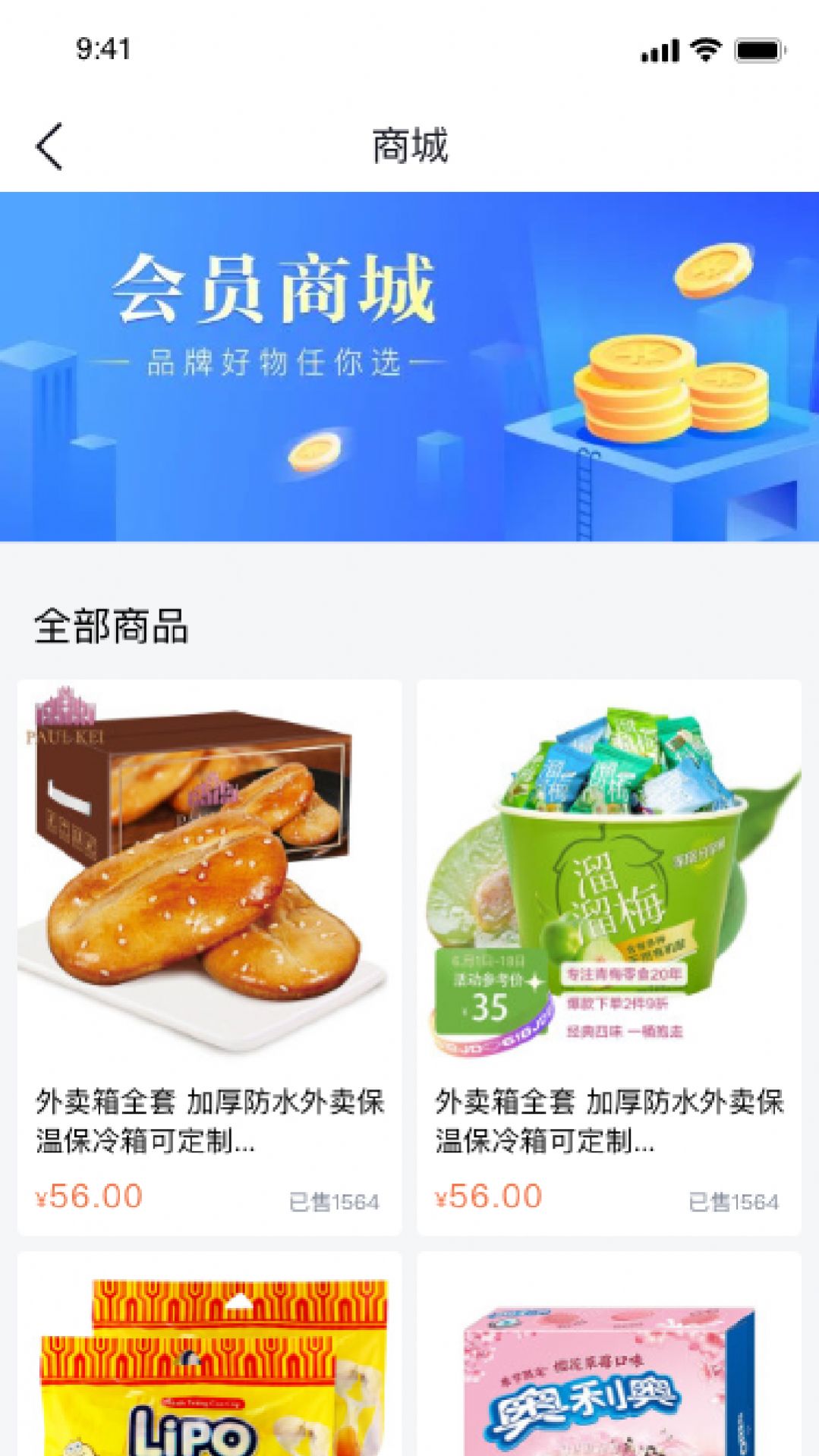
Task: Open the 溜溜梅 green plum product card
Action: (609, 958)
